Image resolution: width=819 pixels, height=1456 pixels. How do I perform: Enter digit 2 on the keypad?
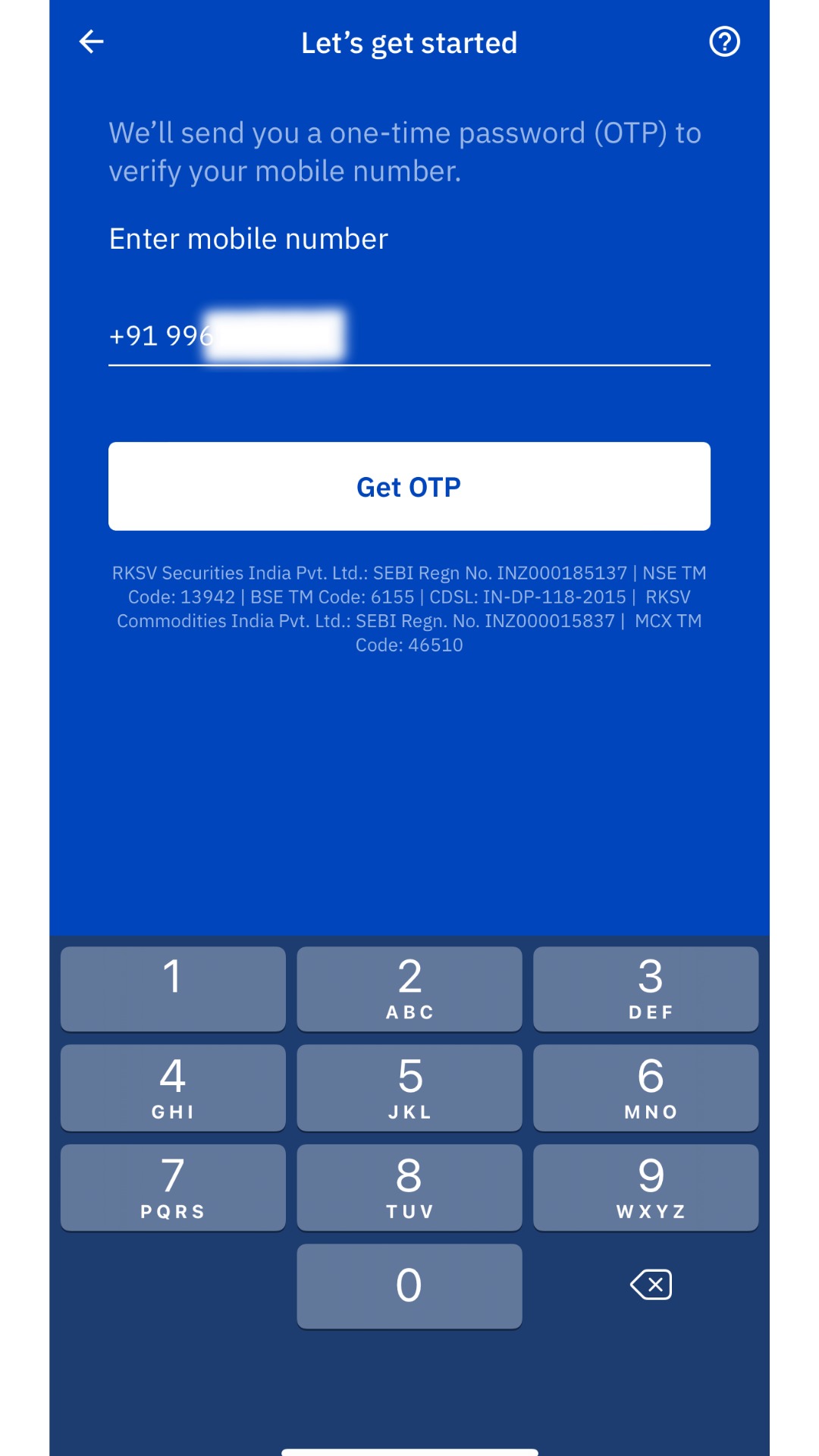pos(409,989)
